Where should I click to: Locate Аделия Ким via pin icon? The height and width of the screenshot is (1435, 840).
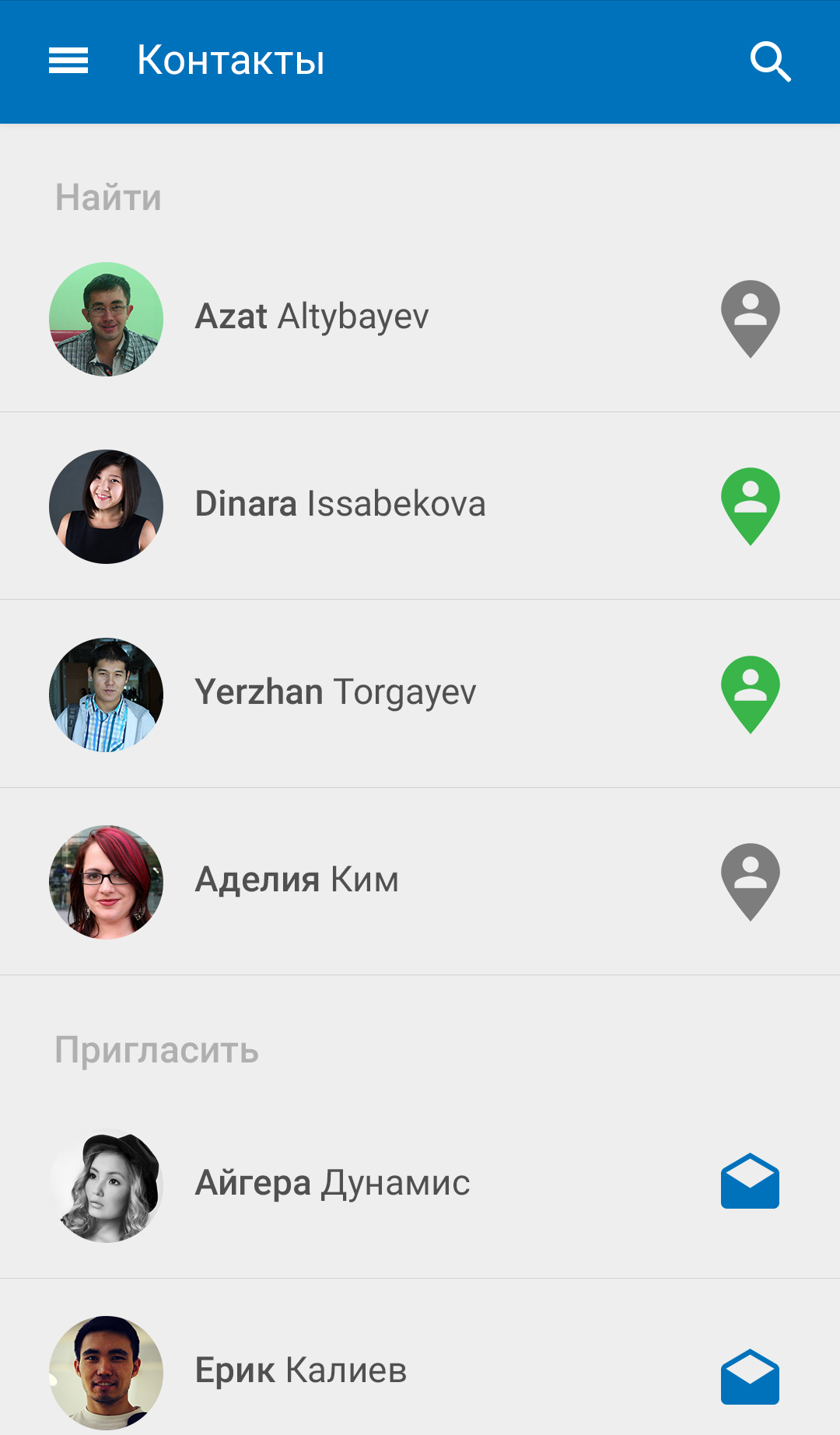751,882
